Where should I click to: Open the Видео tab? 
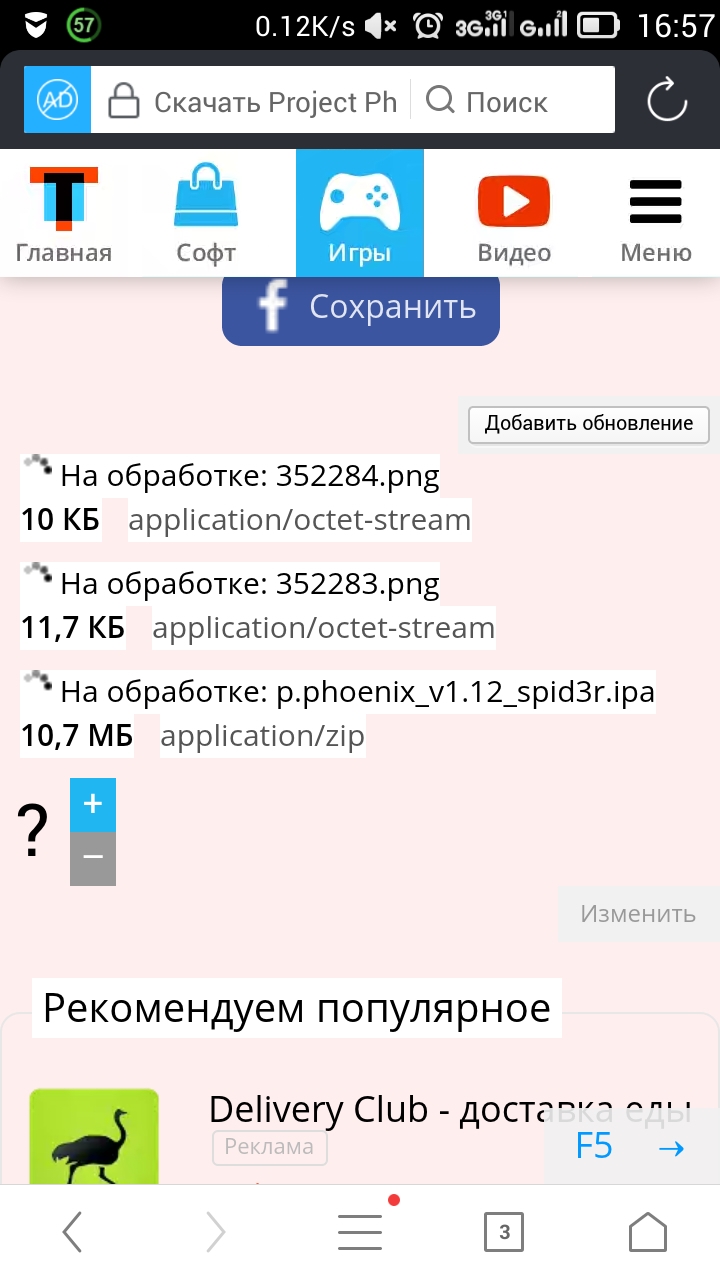point(514,214)
